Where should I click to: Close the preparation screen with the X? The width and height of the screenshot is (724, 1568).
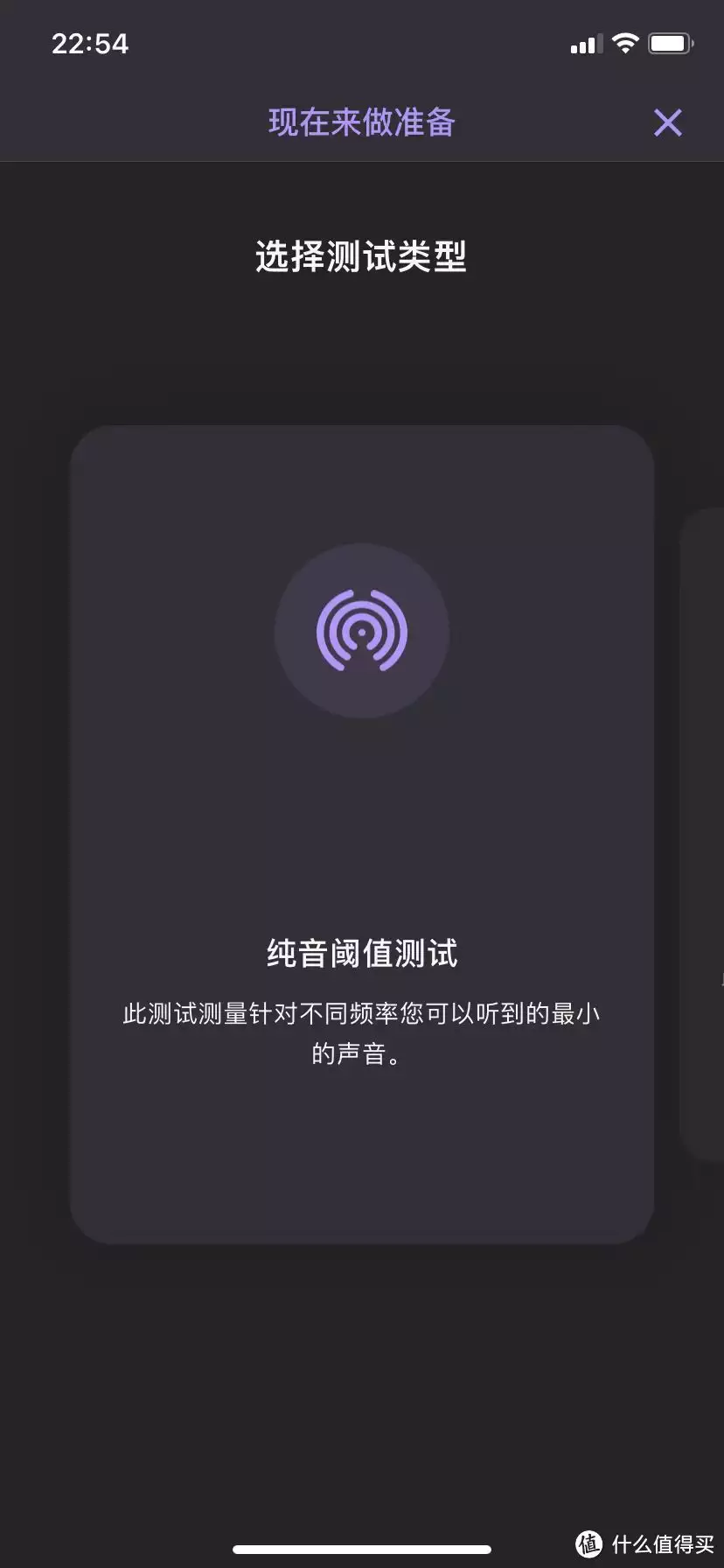coord(667,122)
